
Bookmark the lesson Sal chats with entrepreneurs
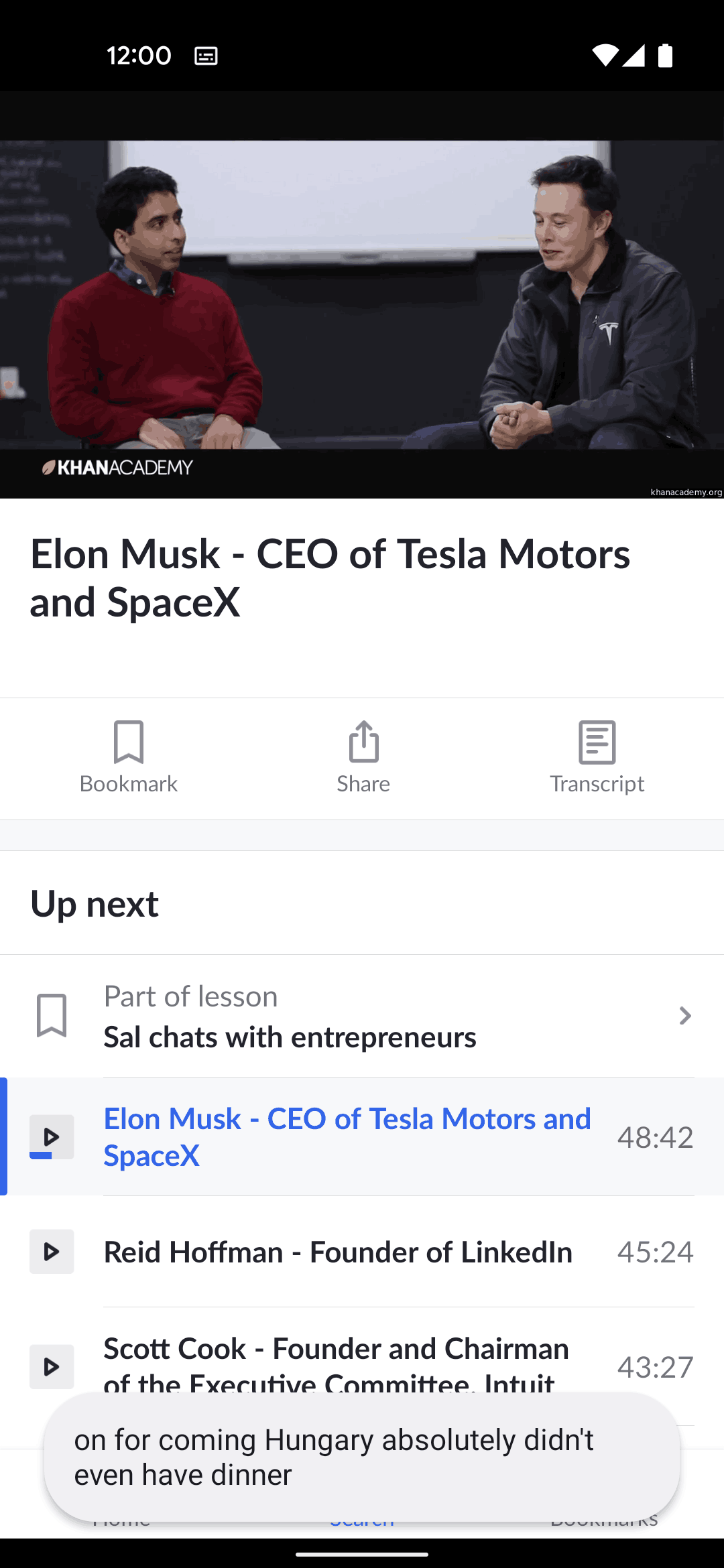pyautogui.click(x=52, y=1016)
